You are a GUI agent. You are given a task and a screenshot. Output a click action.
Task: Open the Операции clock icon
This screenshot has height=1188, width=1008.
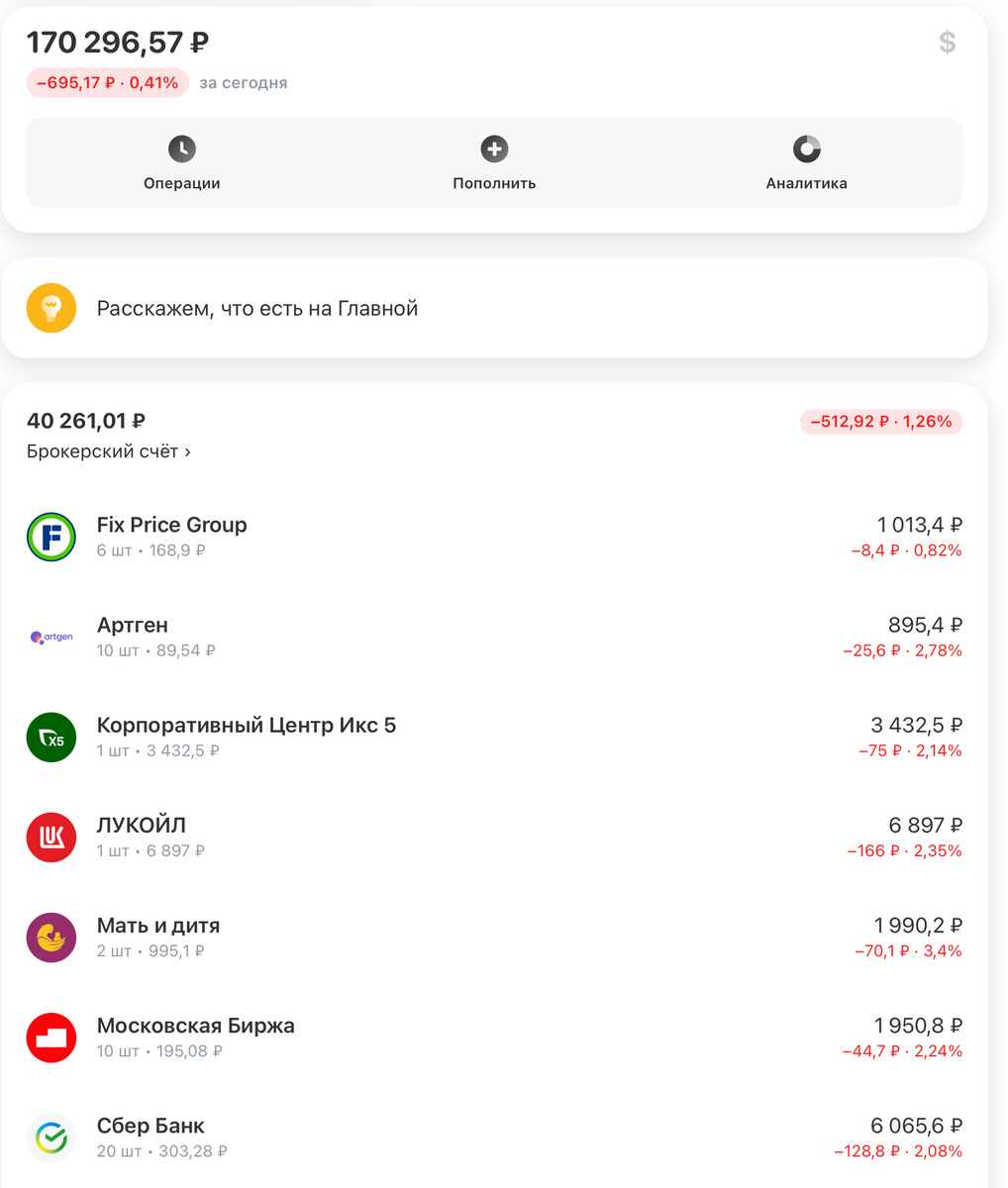point(181,148)
